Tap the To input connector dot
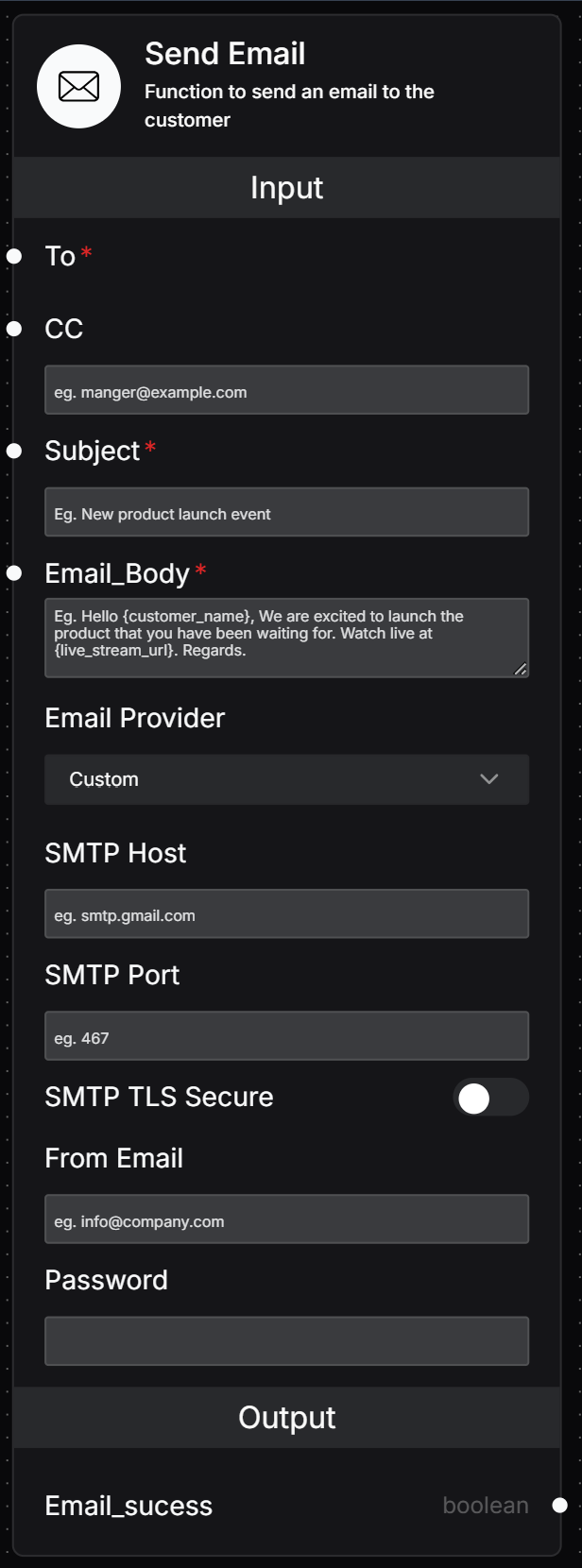582x1568 pixels. [x=14, y=256]
